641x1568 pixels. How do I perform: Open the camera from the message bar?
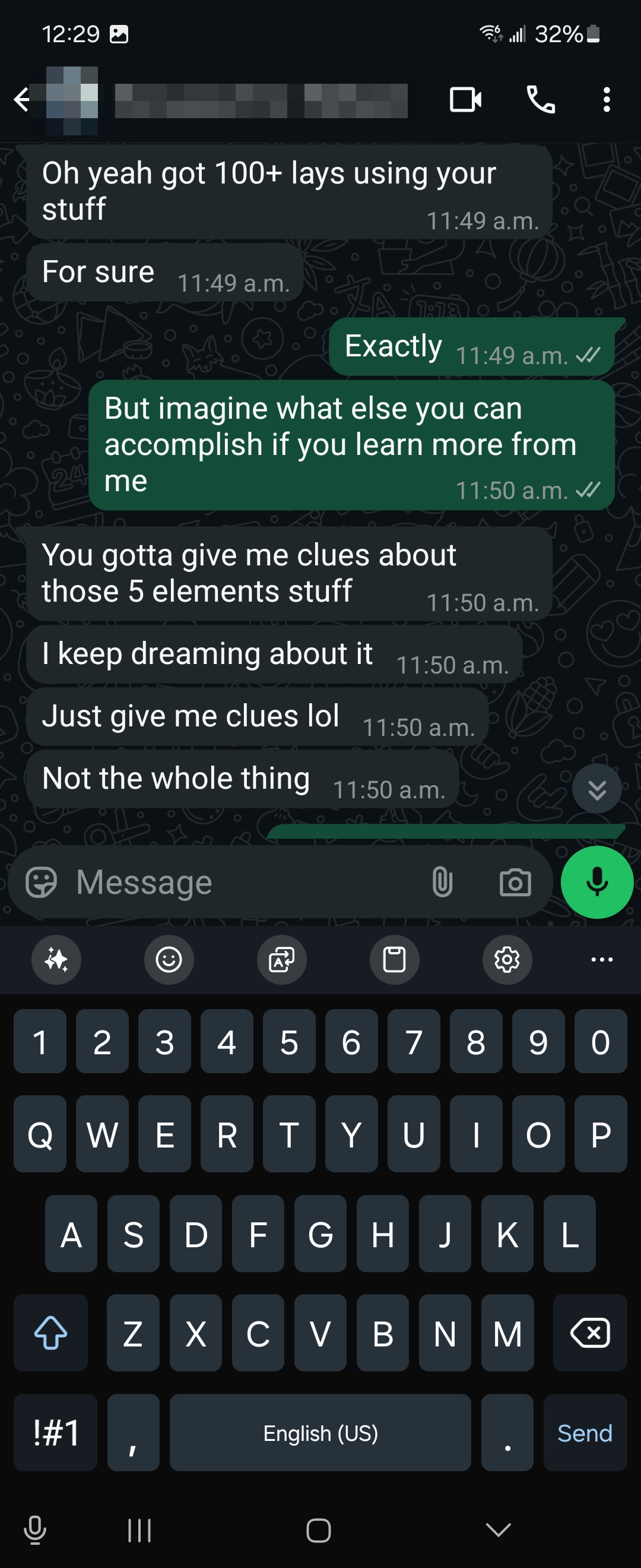(x=515, y=882)
